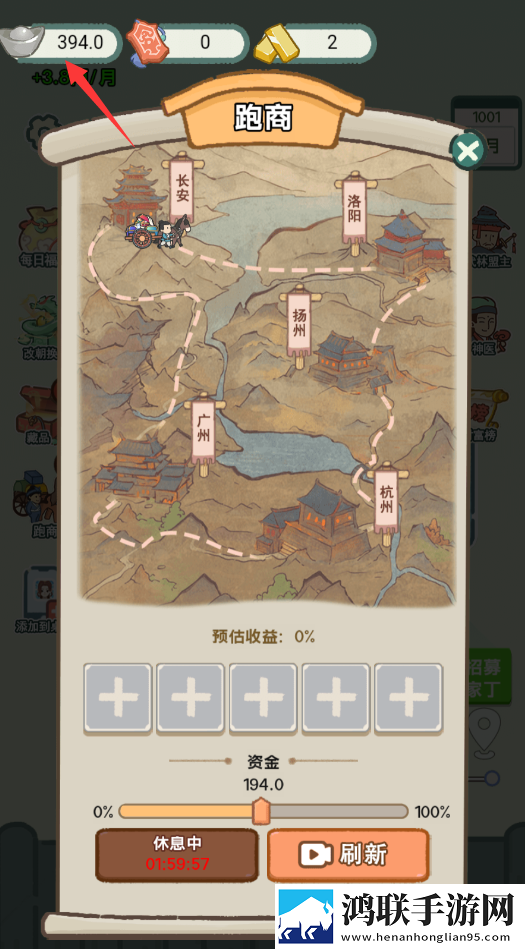
Task: Tap the 资金 funds slider handle
Action: [261, 811]
